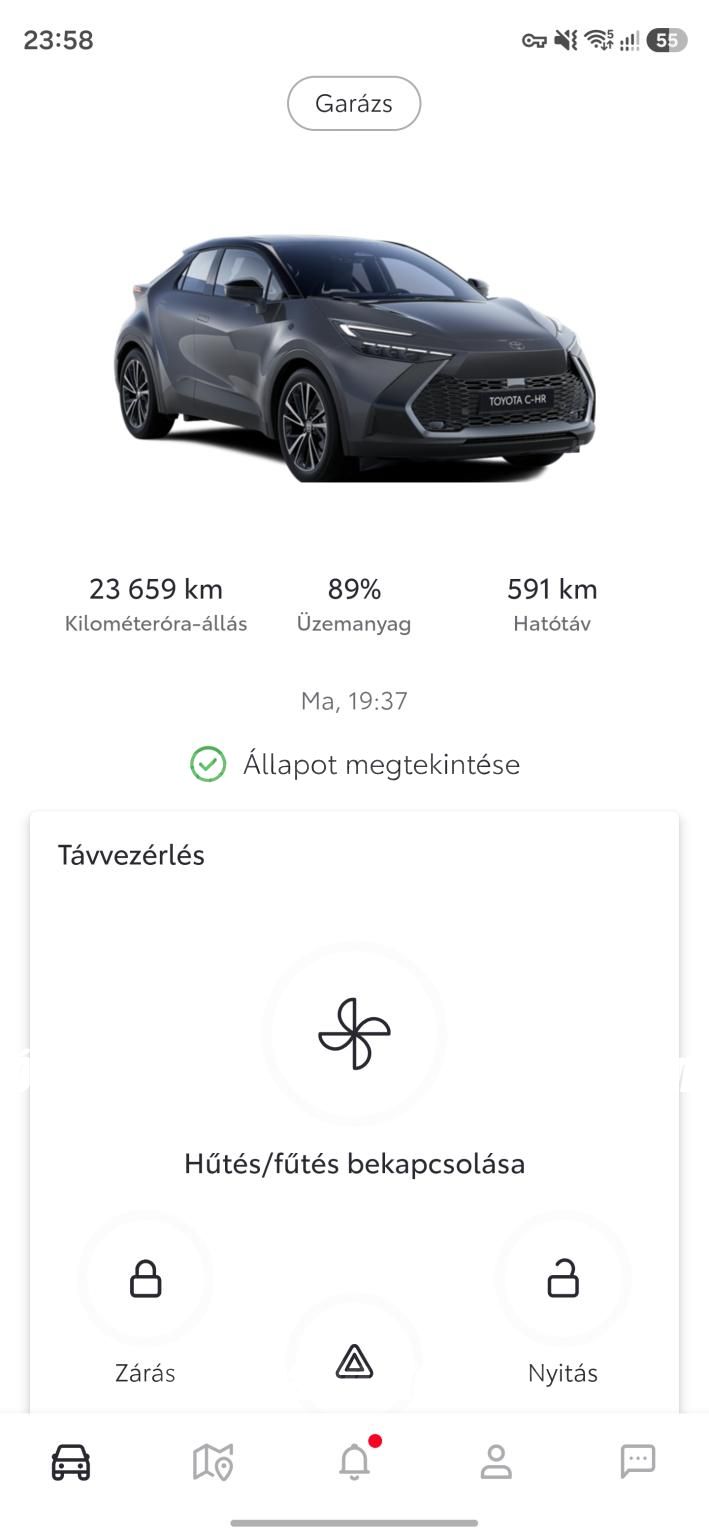View vehicle status via Állapot megtekintése
Screen dimensions: 709x1536
point(355,765)
